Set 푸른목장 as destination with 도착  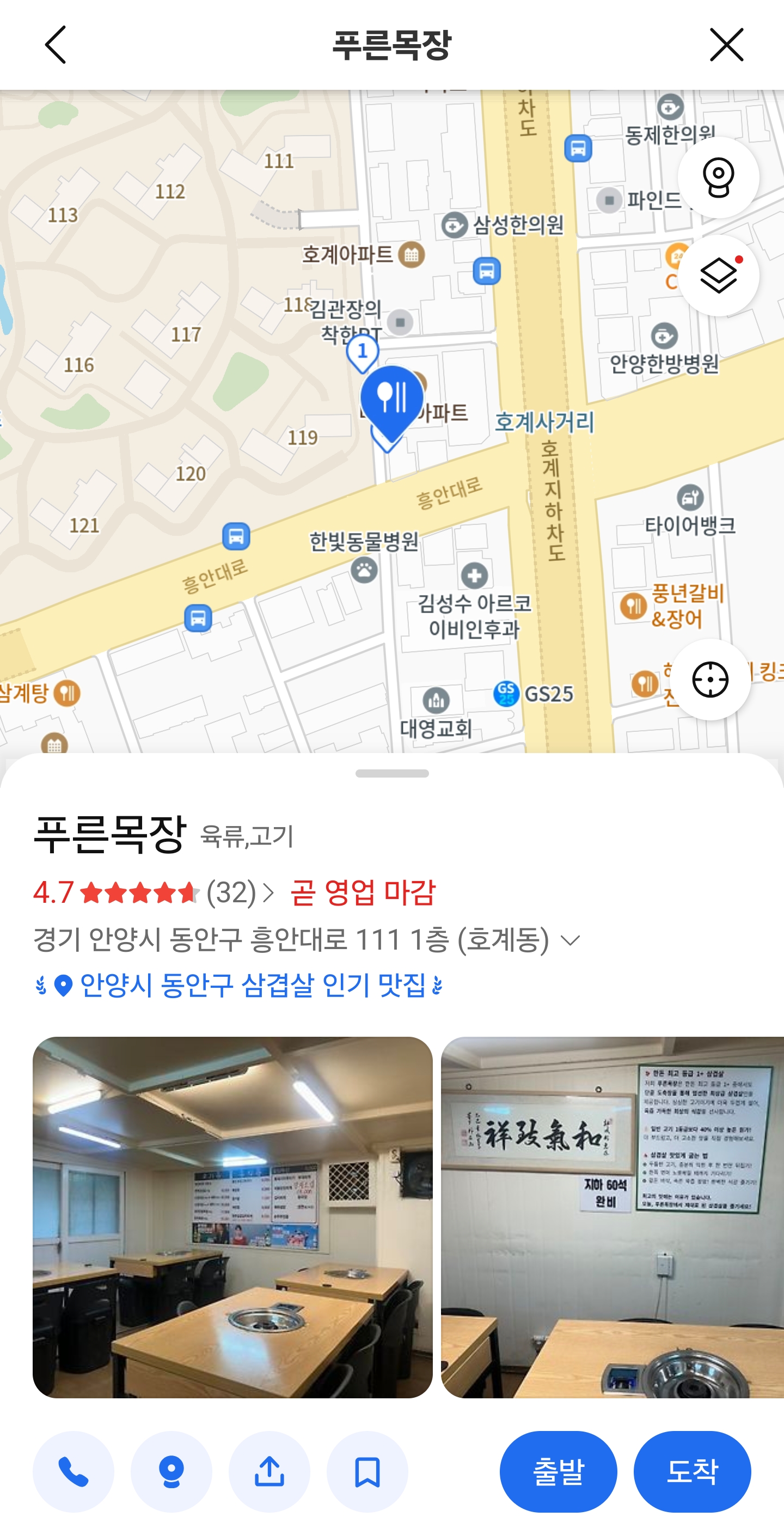click(691, 1471)
